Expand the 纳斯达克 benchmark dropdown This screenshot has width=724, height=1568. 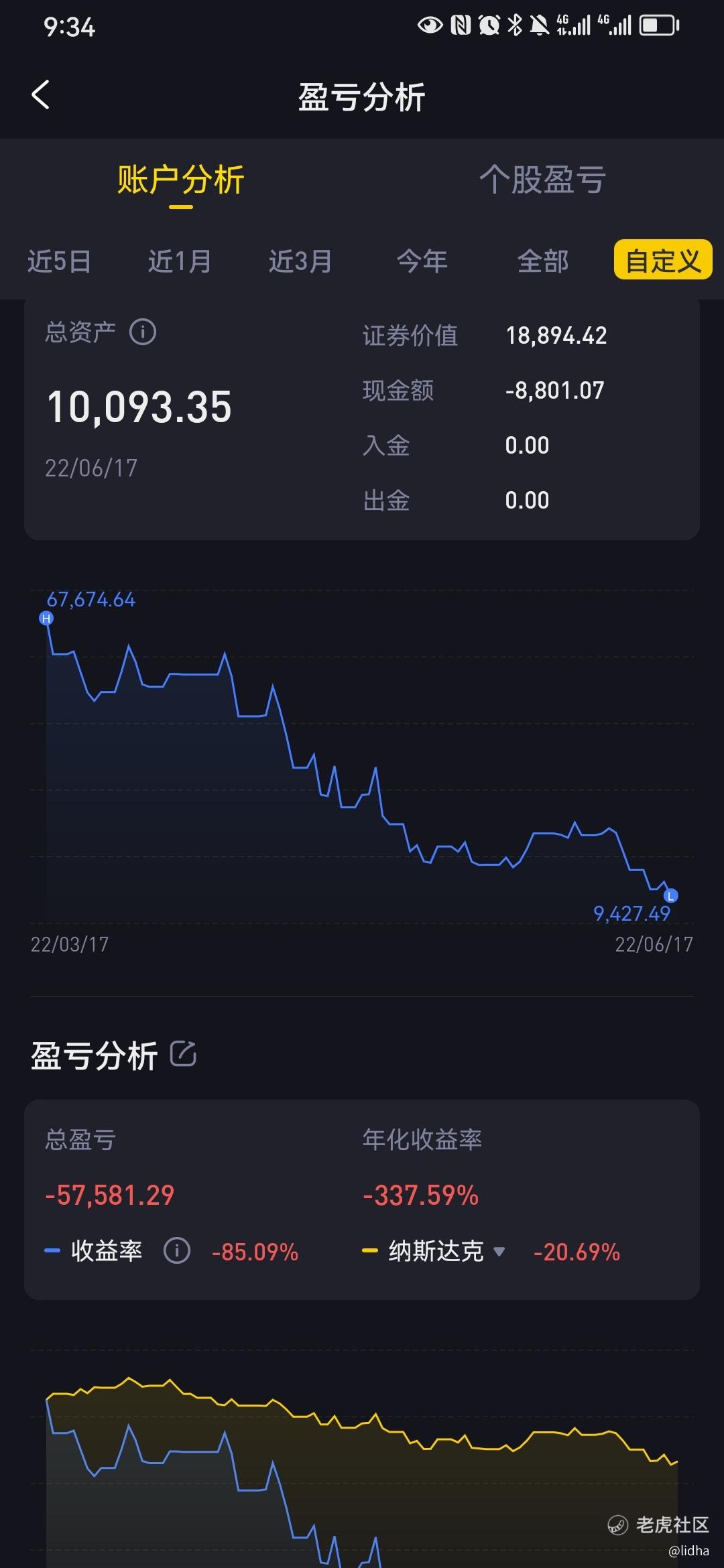(499, 1251)
